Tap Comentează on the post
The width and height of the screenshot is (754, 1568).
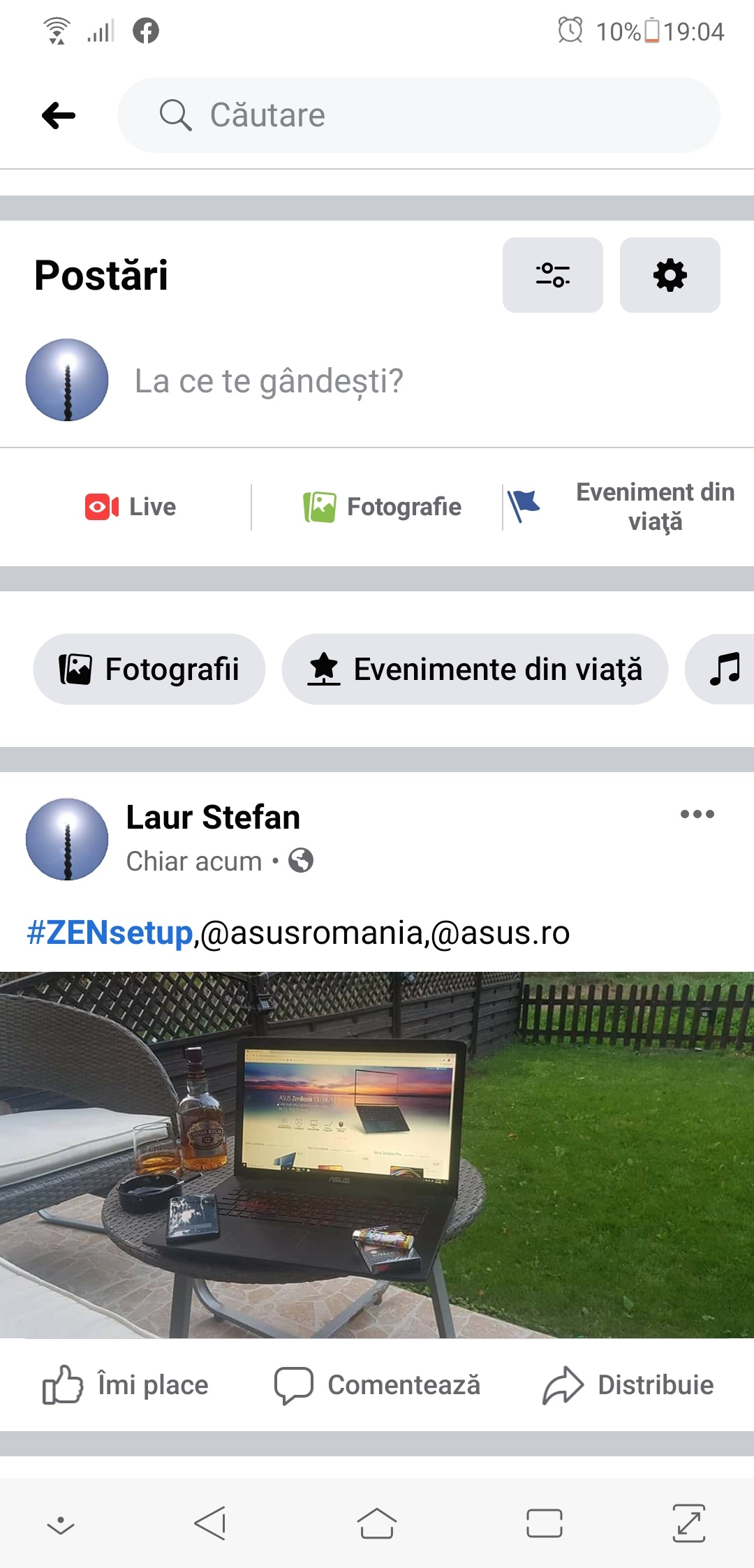(377, 1385)
